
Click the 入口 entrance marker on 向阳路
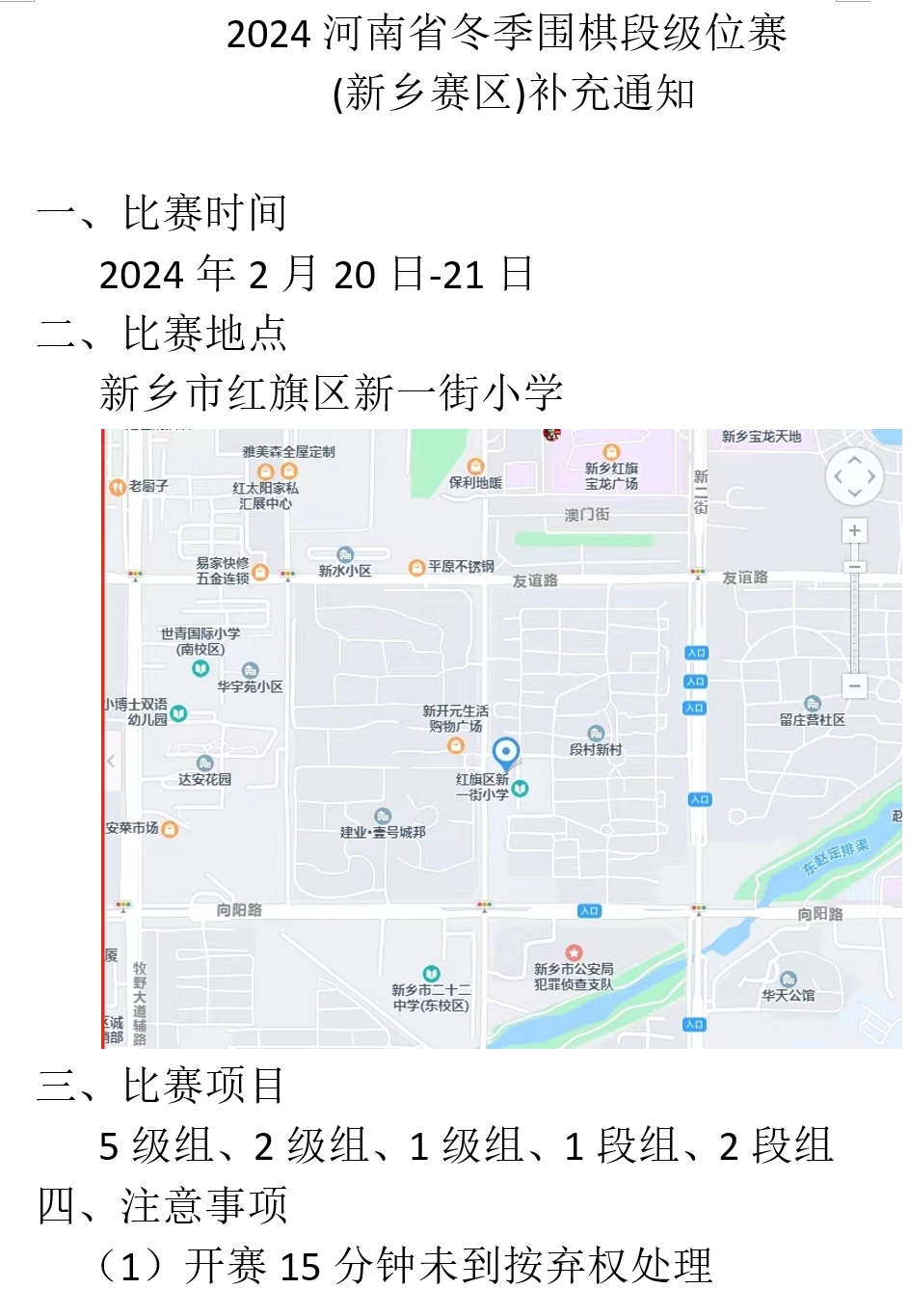[x=590, y=910]
